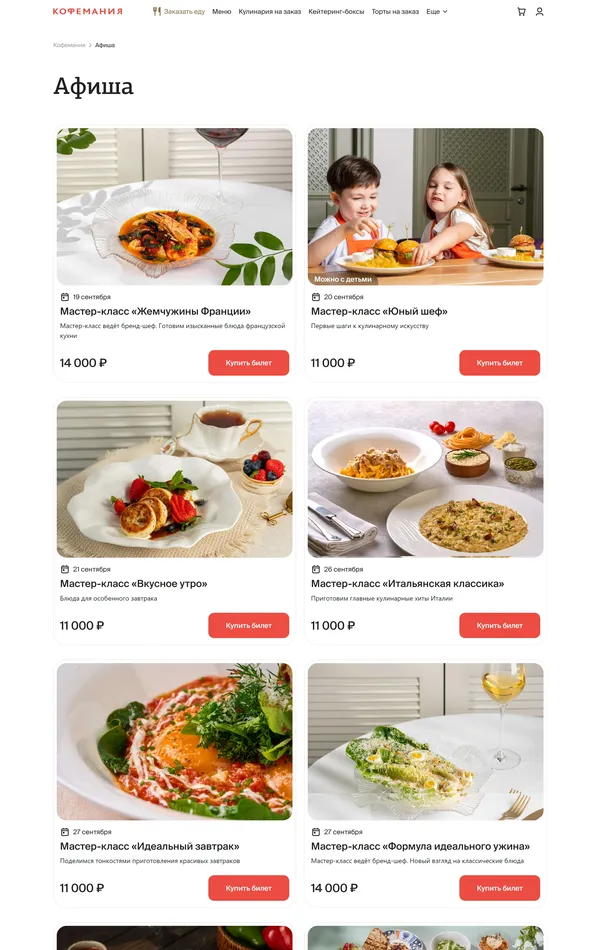The width and height of the screenshot is (600, 950).
Task: Tap the «Заказать еду» nav item
Action: [x=179, y=12]
